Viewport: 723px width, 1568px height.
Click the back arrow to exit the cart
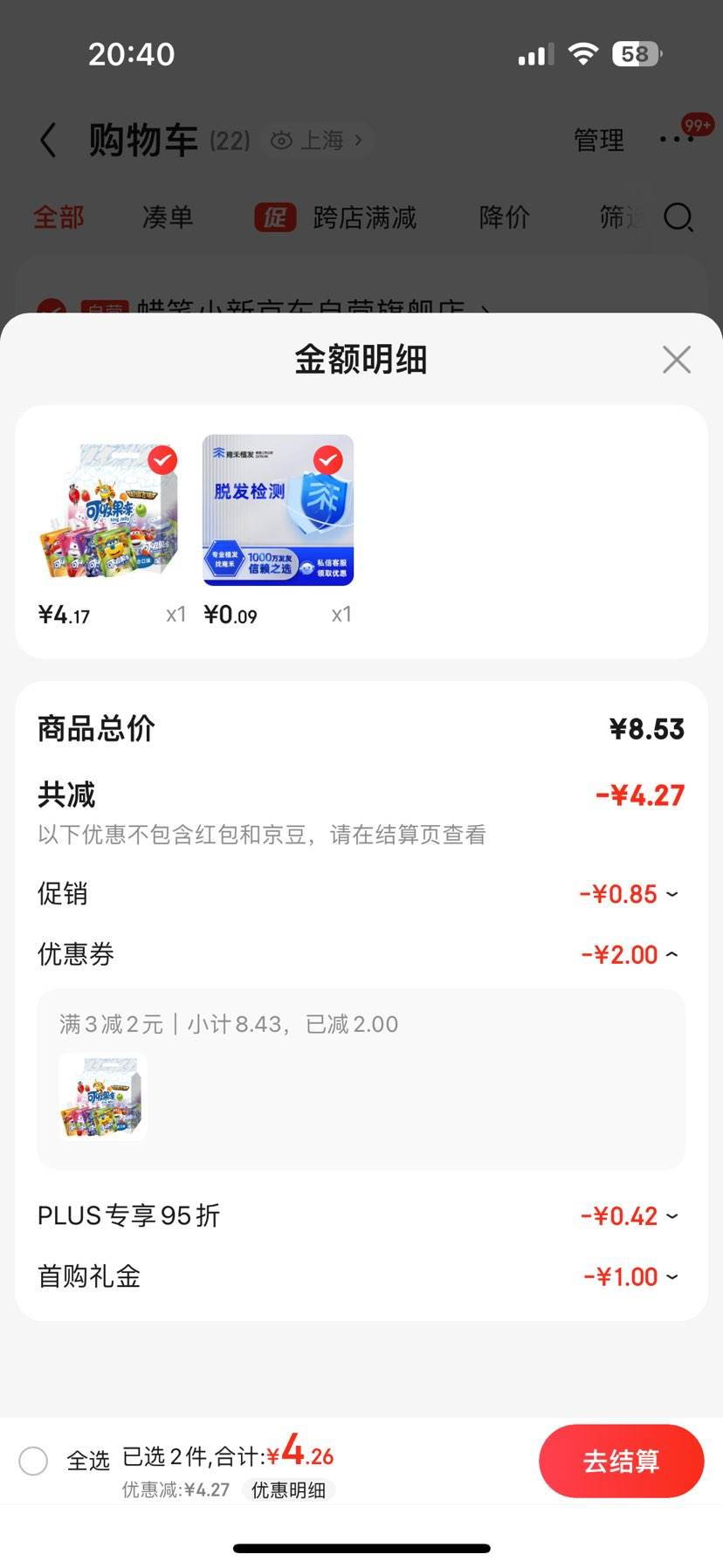[48, 140]
